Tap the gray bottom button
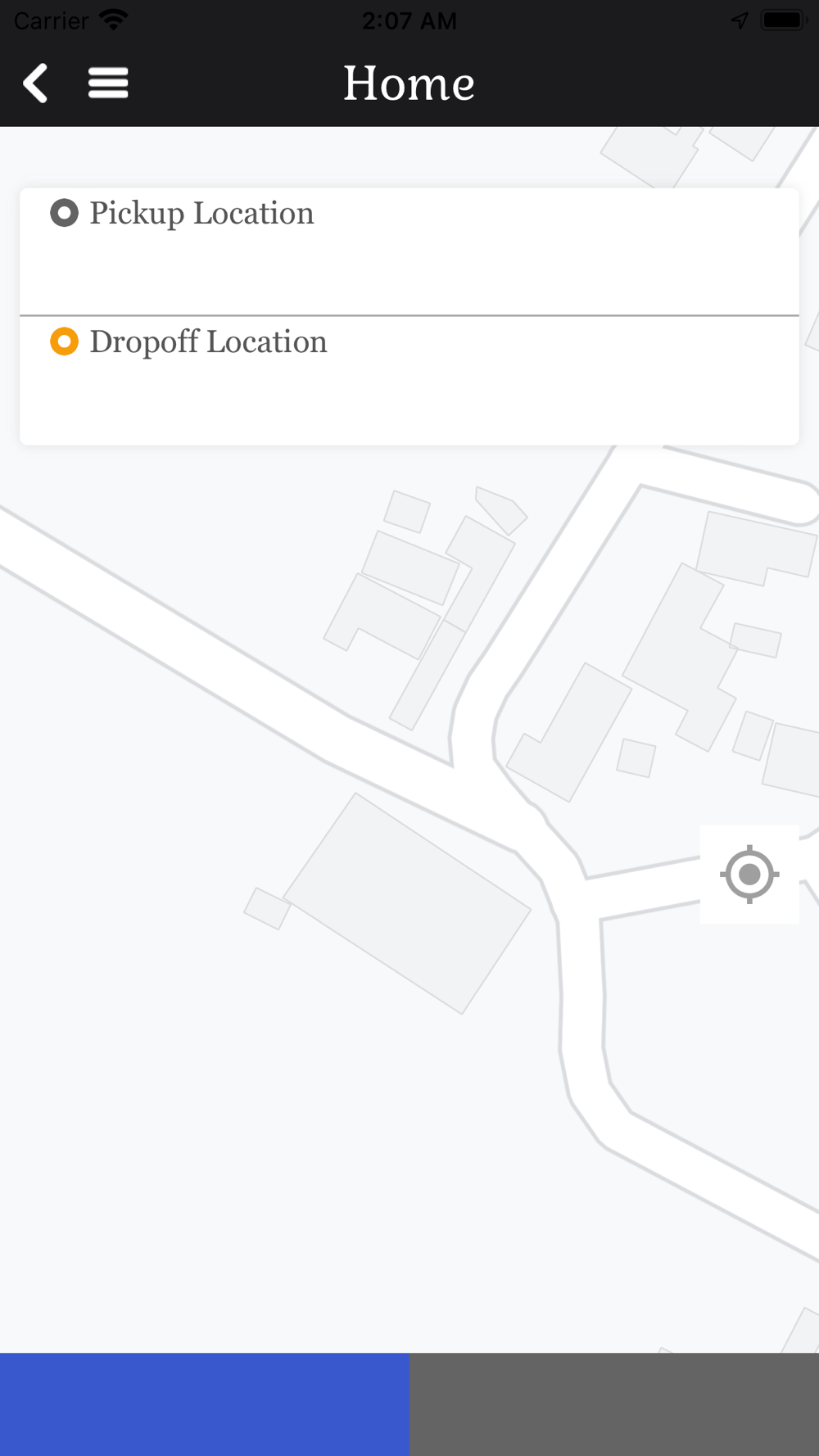Image resolution: width=819 pixels, height=1456 pixels. pyautogui.click(x=614, y=1404)
